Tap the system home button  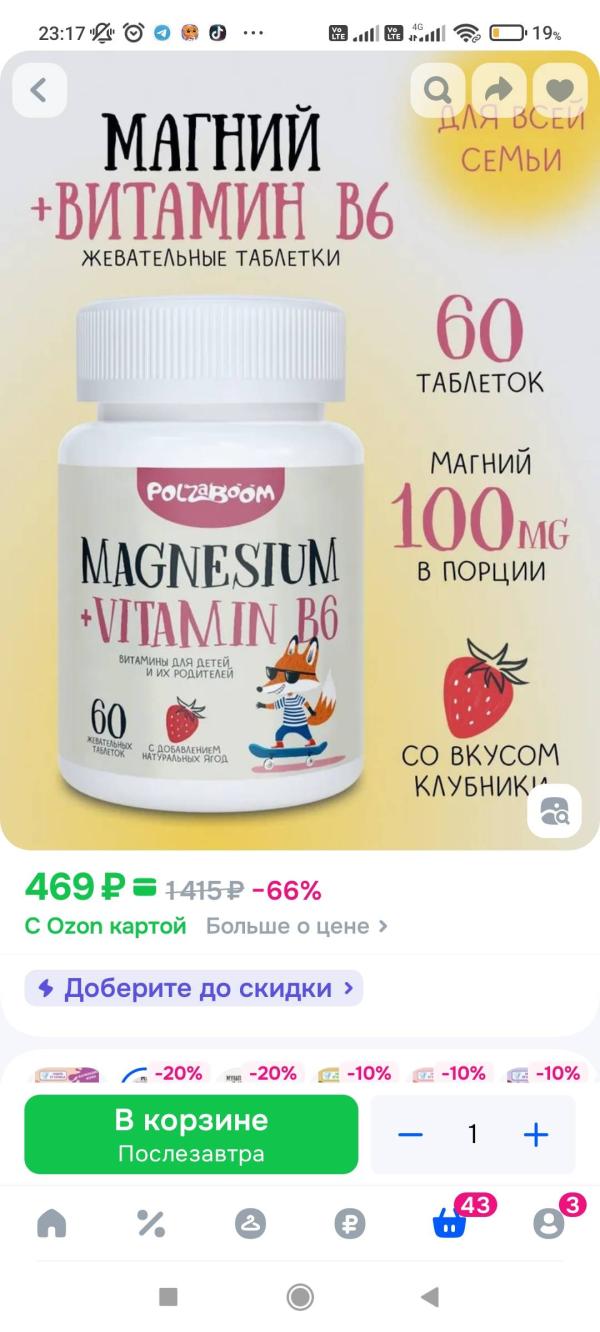pyautogui.click(x=299, y=1298)
